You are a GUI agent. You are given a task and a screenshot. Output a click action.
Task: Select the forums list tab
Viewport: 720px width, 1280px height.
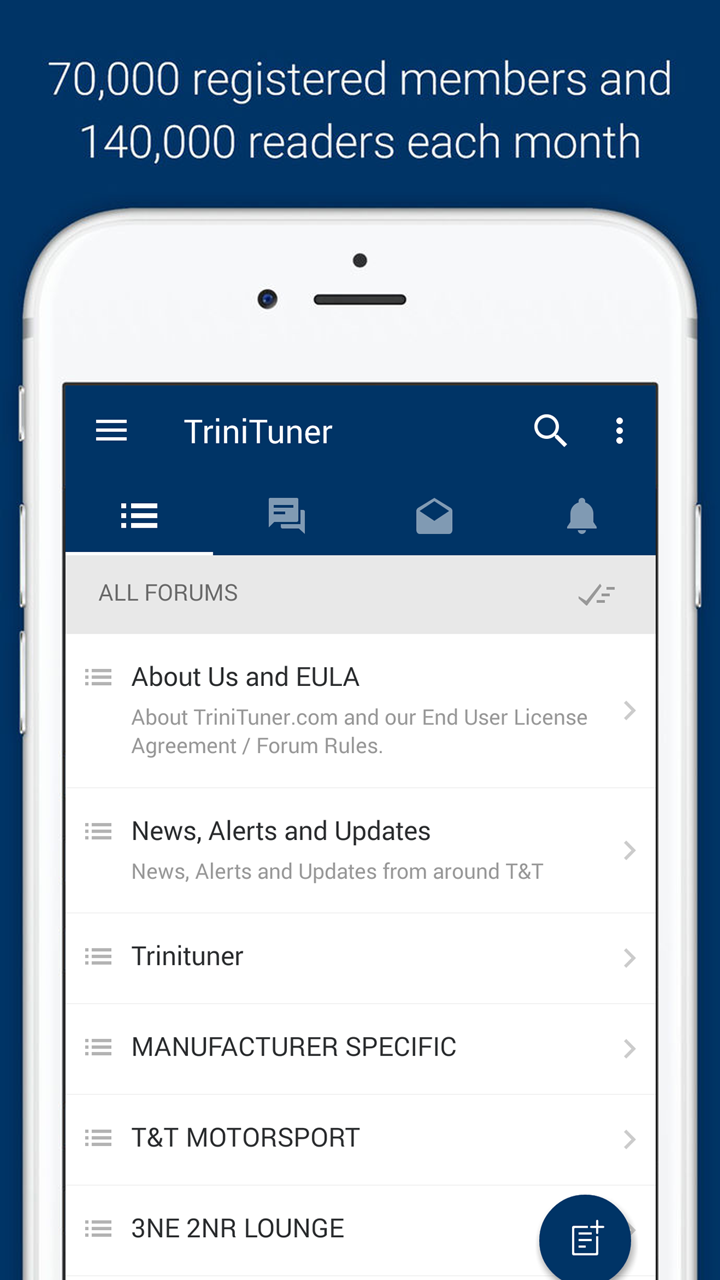click(139, 515)
